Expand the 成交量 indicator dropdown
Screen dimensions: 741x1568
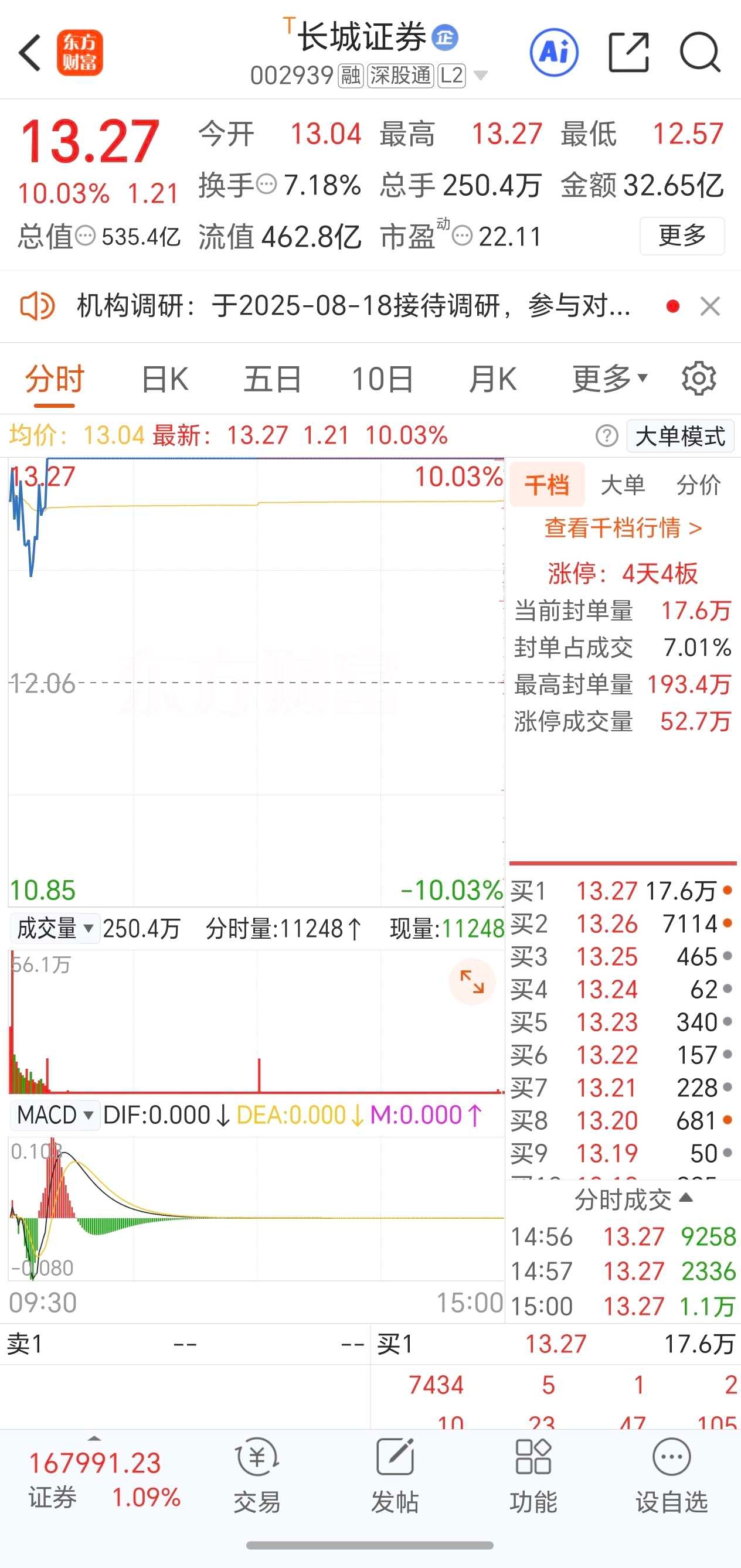click(x=55, y=929)
